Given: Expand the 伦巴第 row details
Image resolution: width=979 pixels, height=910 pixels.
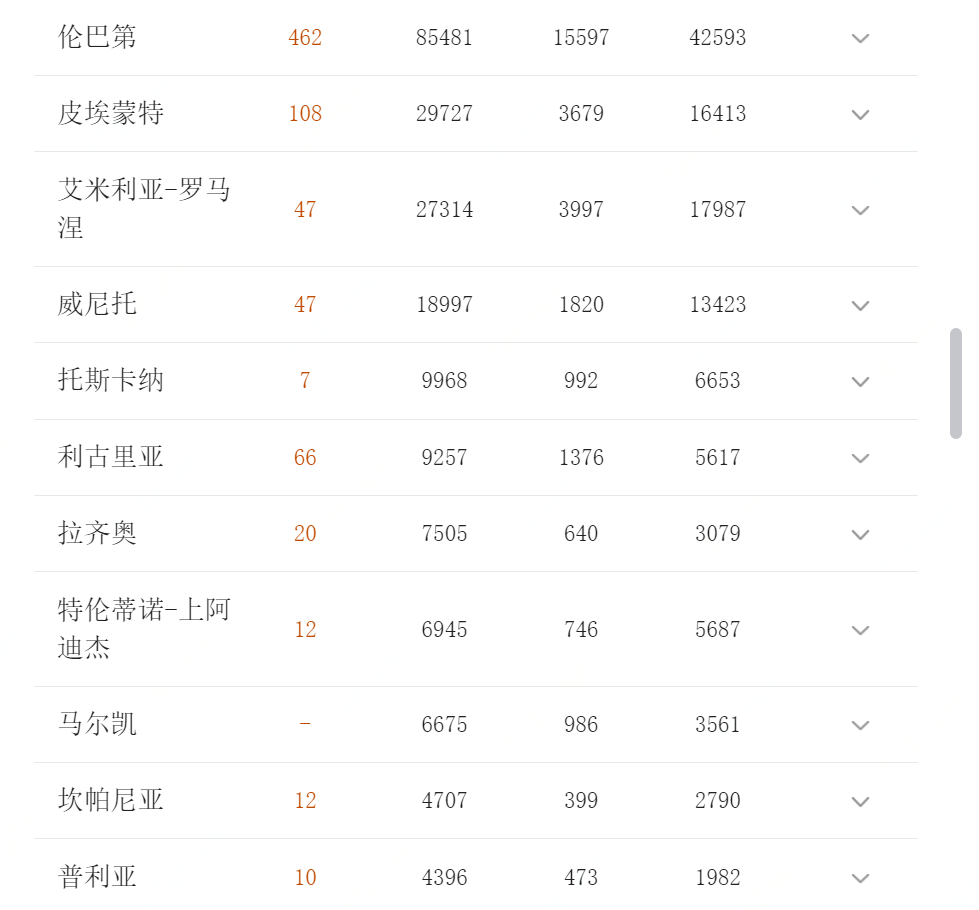Looking at the screenshot, I should [860, 38].
